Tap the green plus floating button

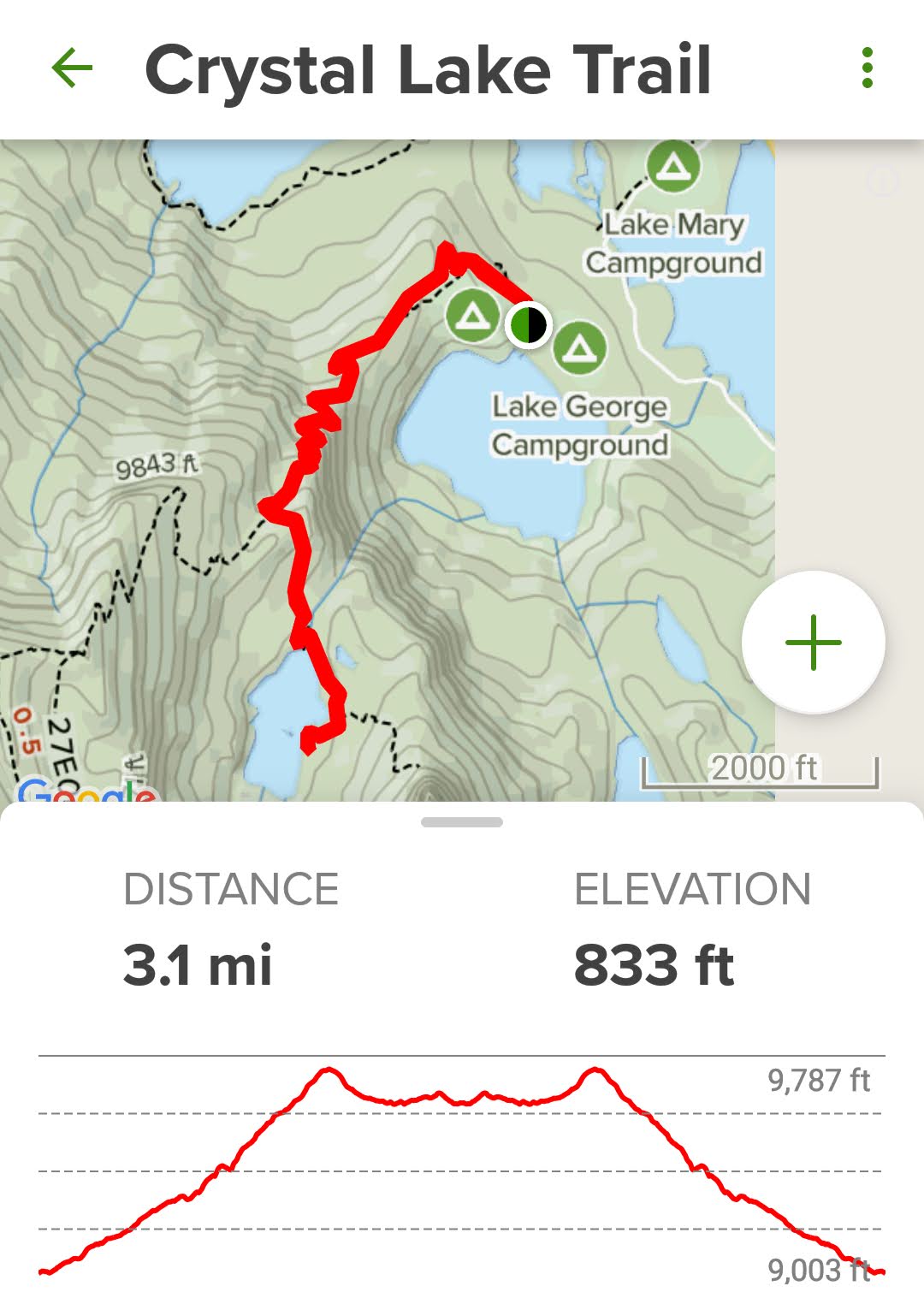pos(813,642)
